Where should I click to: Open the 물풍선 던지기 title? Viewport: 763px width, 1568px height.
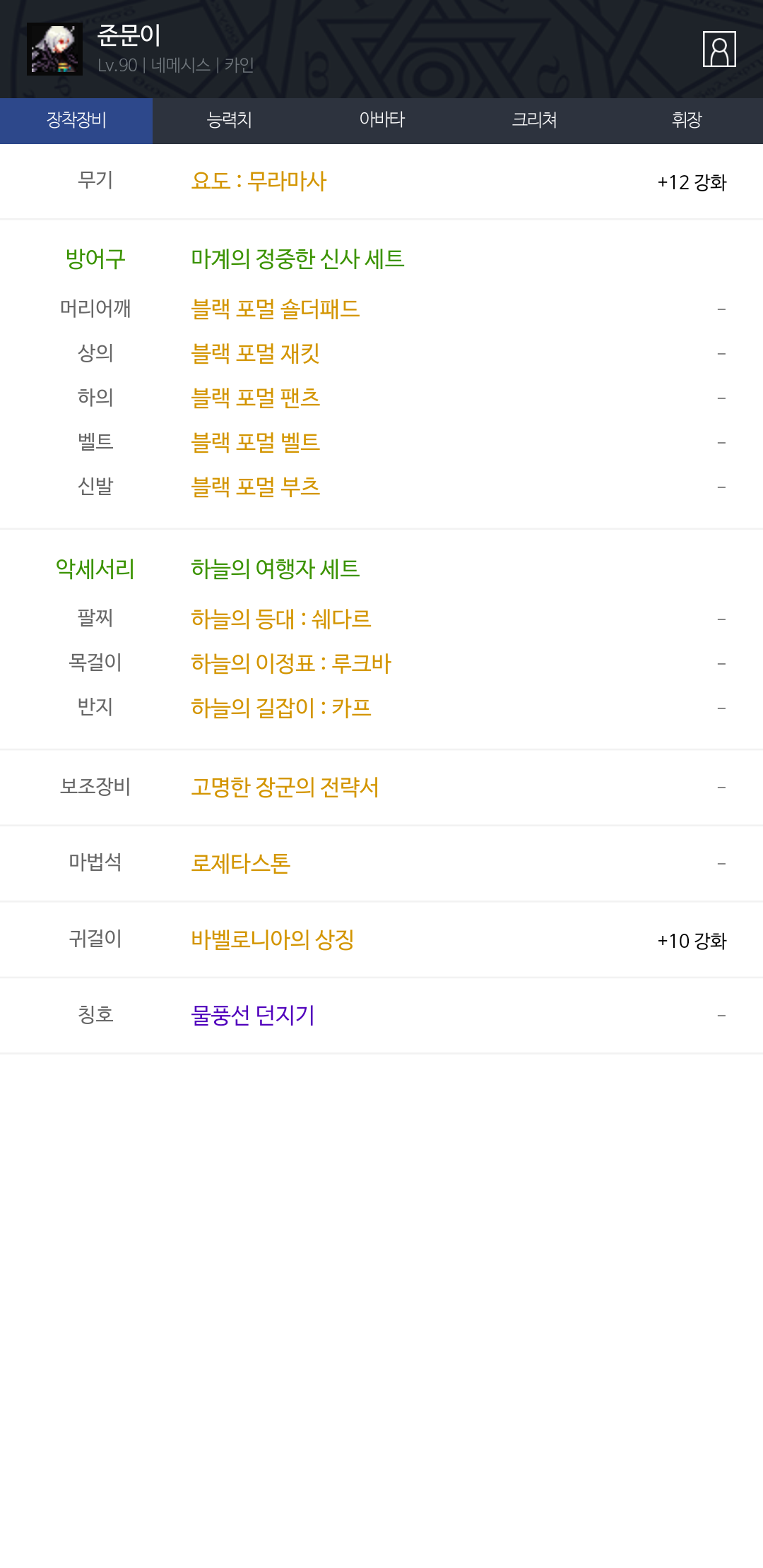[253, 1016]
